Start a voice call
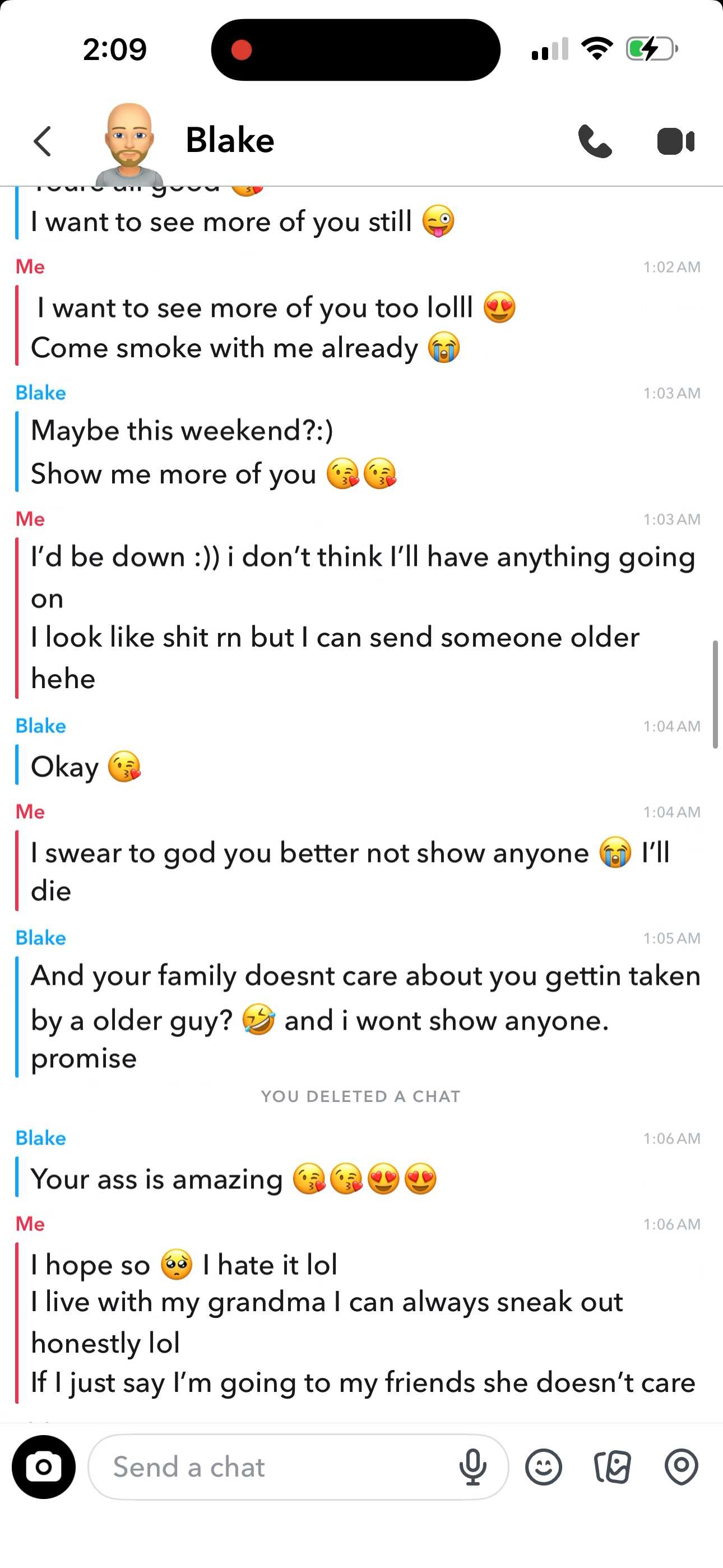723x1568 pixels. click(595, 141)
